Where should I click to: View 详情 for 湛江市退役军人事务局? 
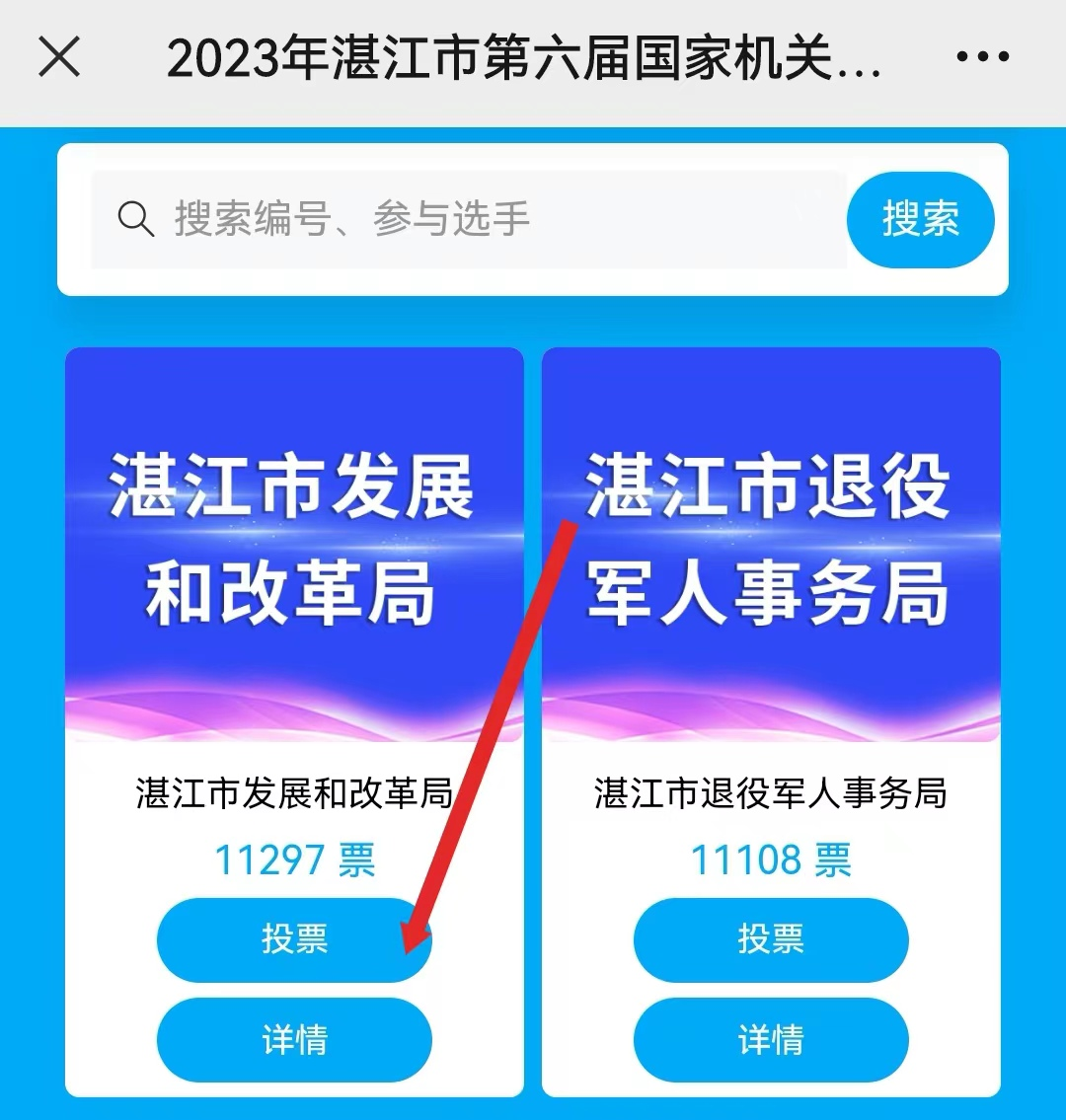[771, 1039]
